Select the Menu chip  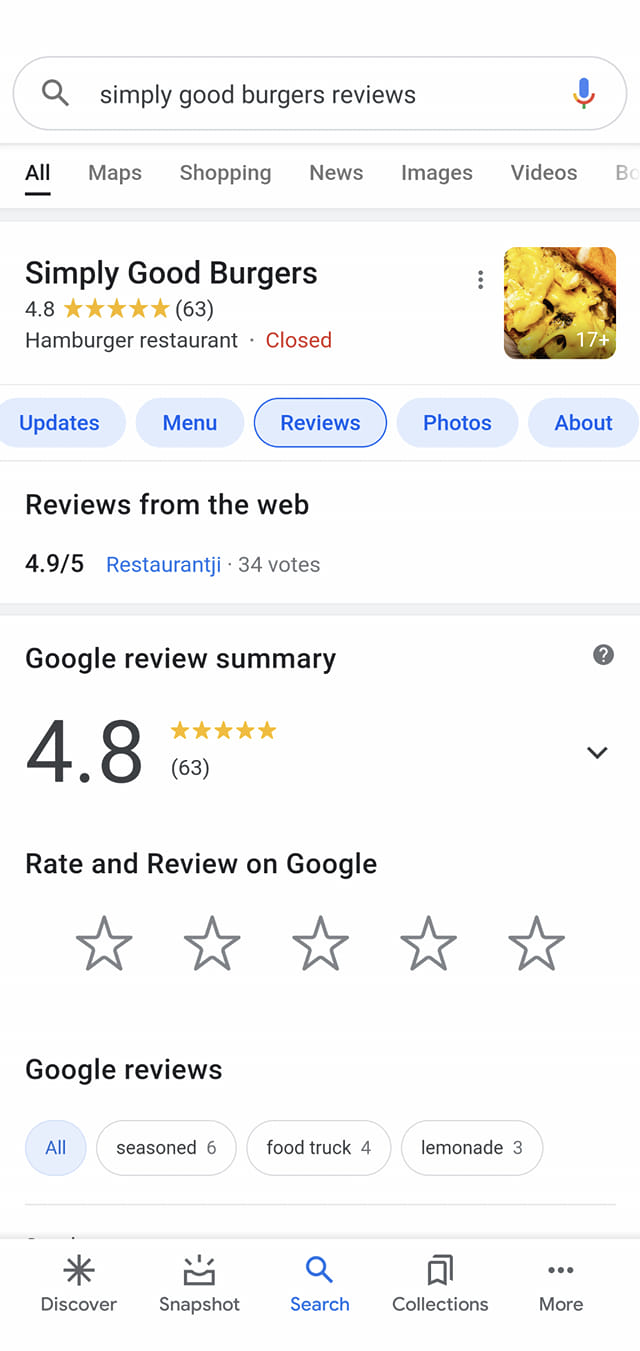(x=190, y=422)
